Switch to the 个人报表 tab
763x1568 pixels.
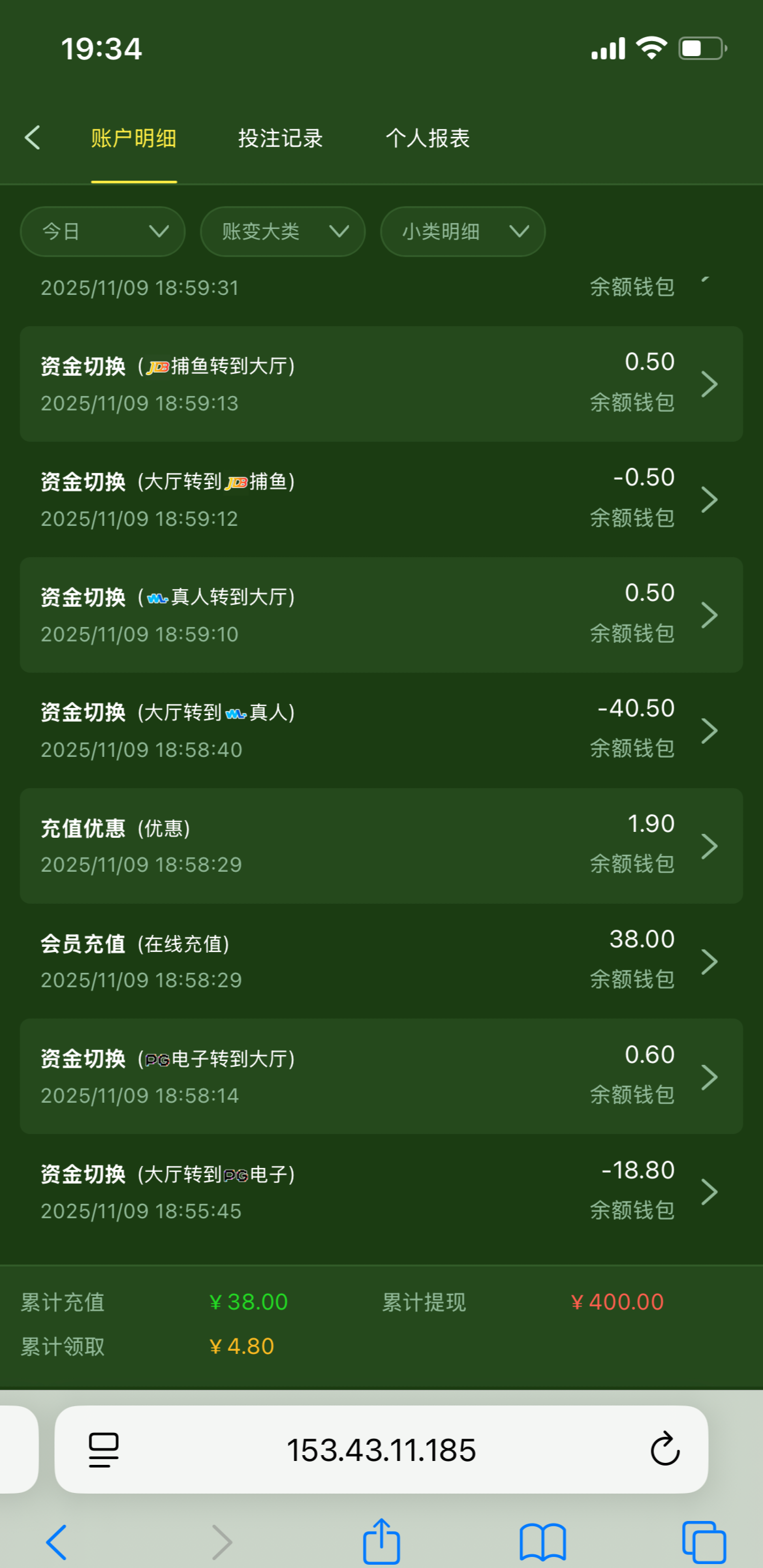[x=428, y=138]
